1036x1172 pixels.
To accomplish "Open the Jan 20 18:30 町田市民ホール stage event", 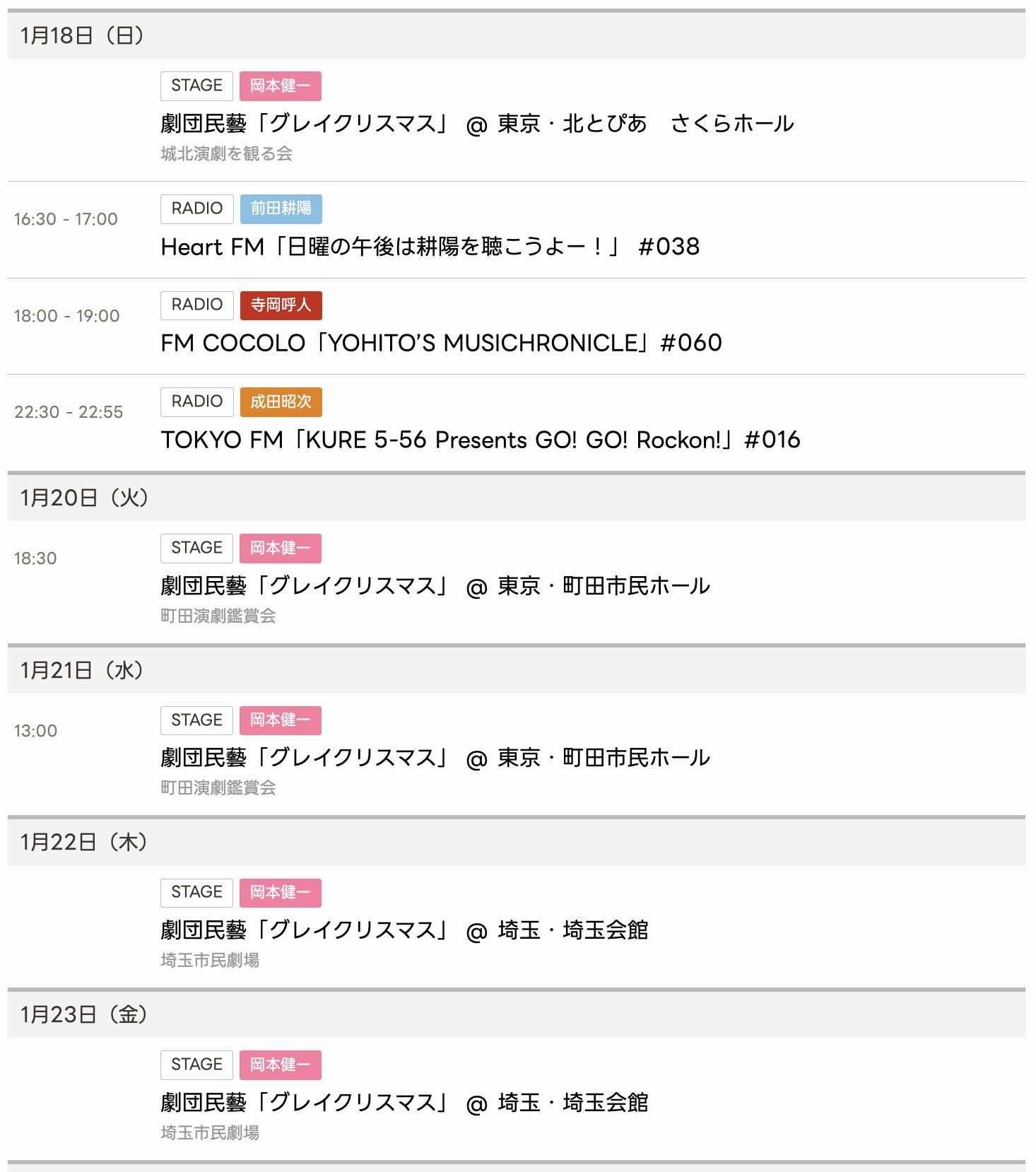I will (x=435, y=586).
